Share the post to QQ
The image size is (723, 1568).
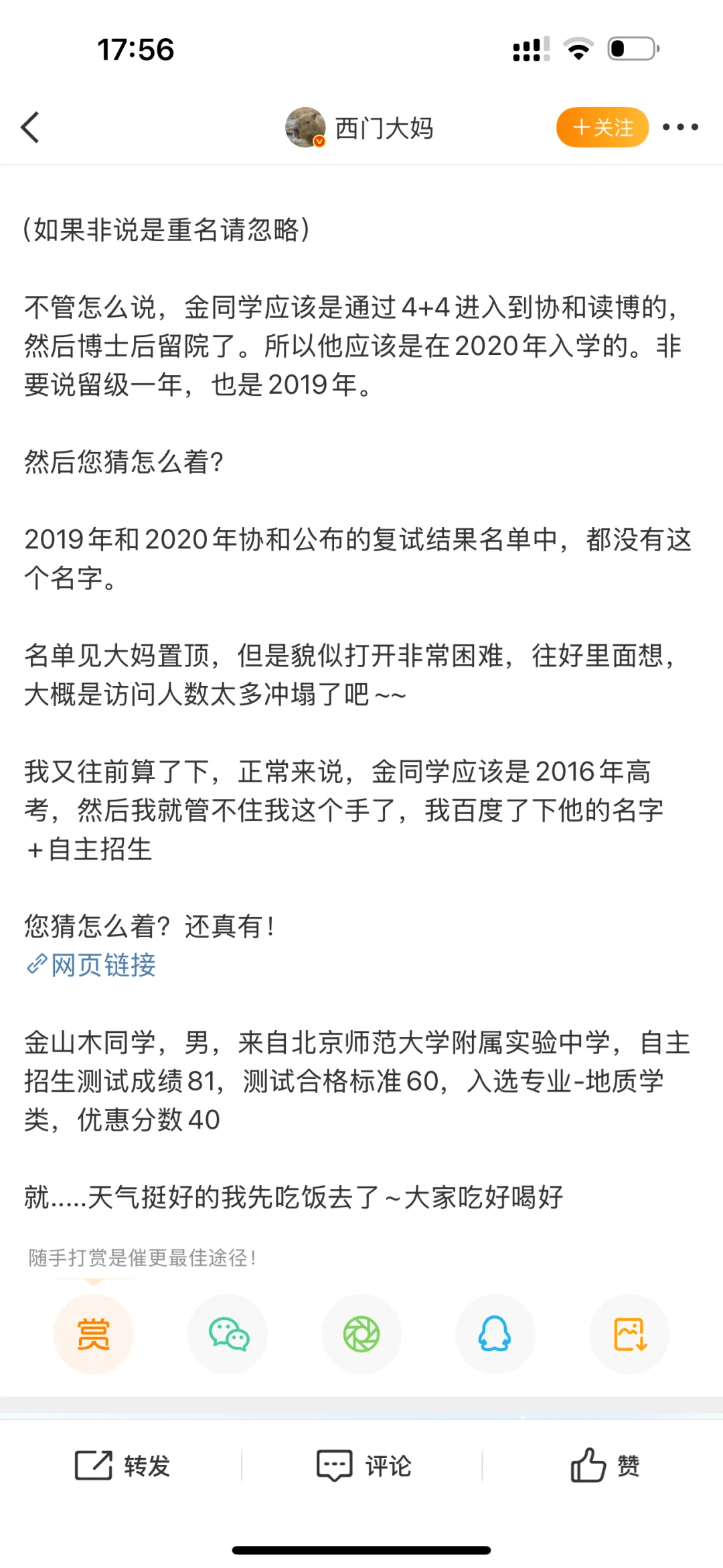click(x=495, y=1334)
